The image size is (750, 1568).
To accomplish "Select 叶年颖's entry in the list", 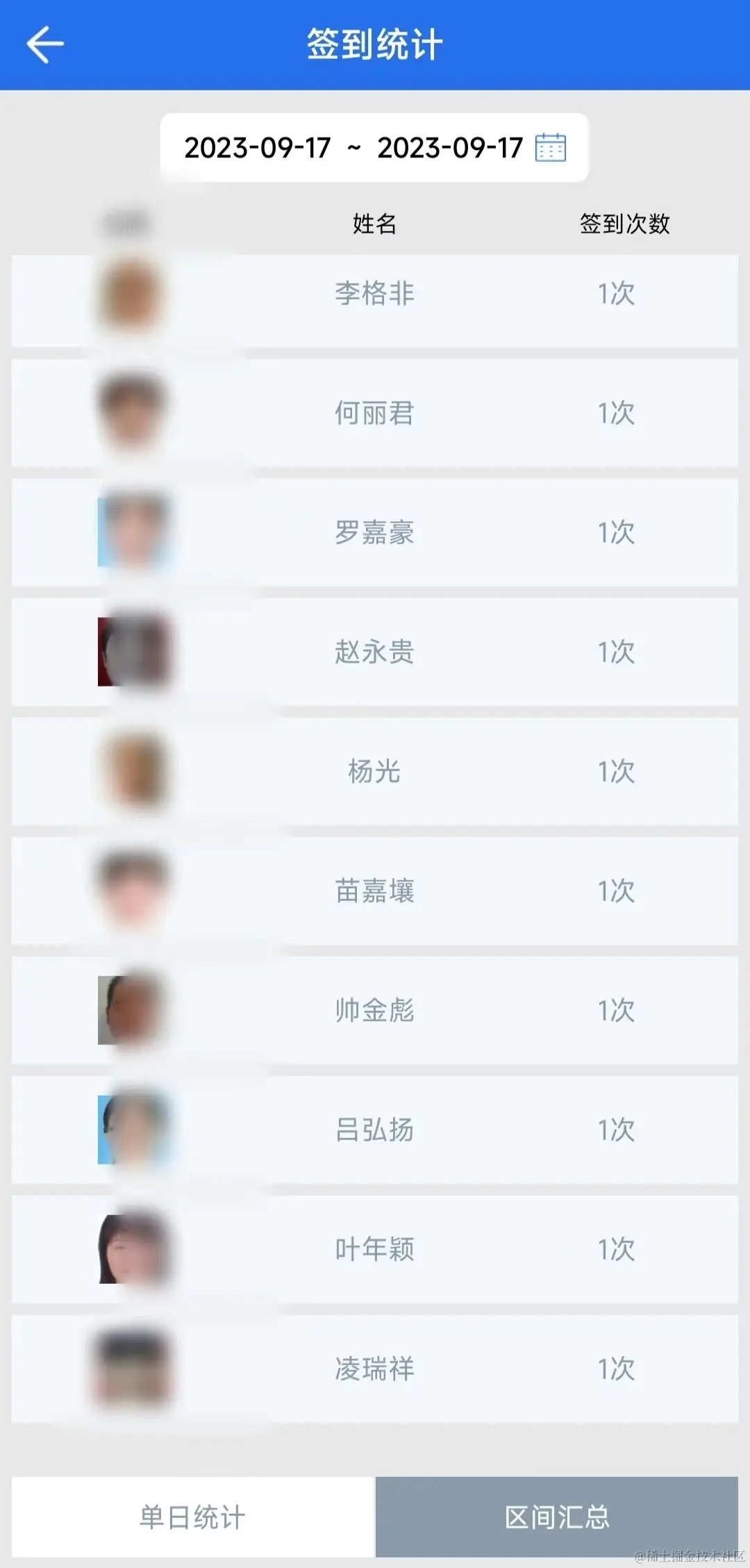I will click(x=375, y=1249).
